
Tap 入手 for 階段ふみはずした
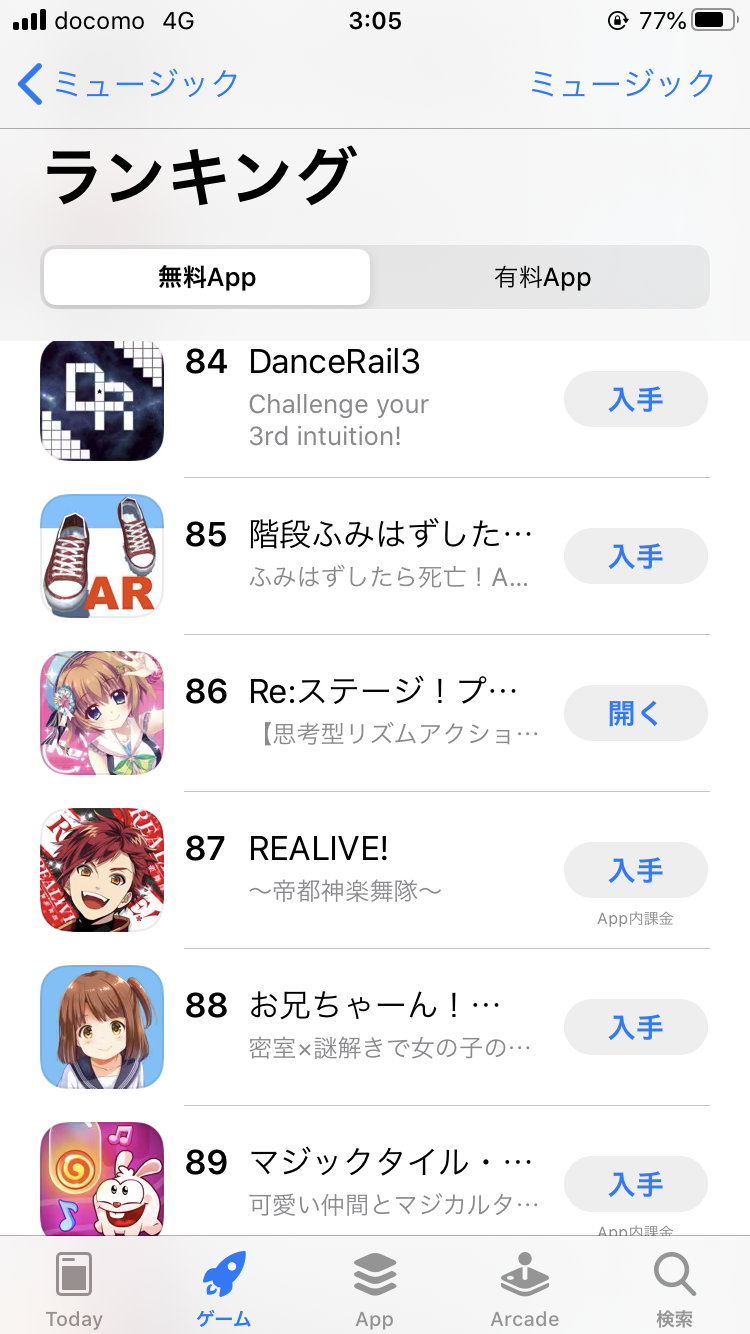635,556
